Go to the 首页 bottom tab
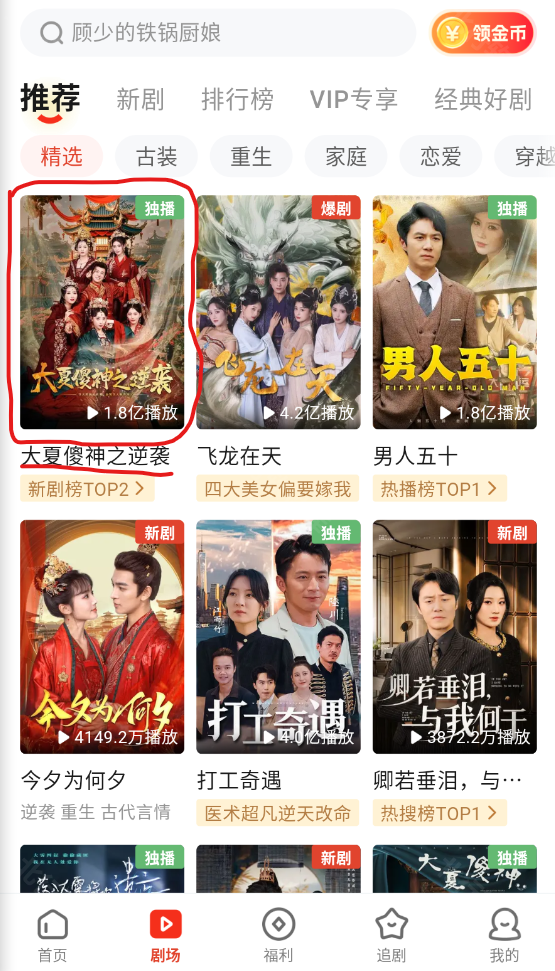 point(53,935)
